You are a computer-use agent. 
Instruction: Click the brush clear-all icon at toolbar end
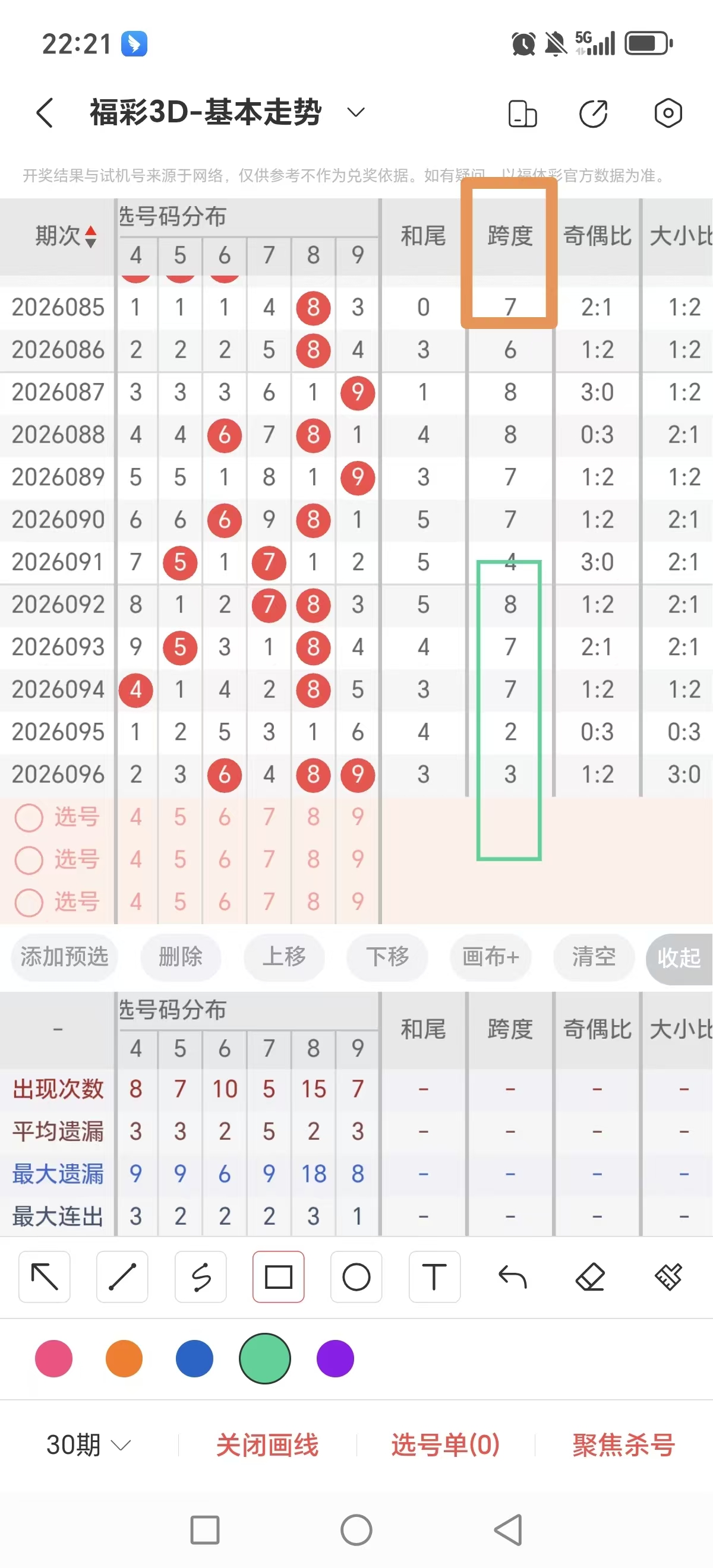click(x=668, y=1278)
